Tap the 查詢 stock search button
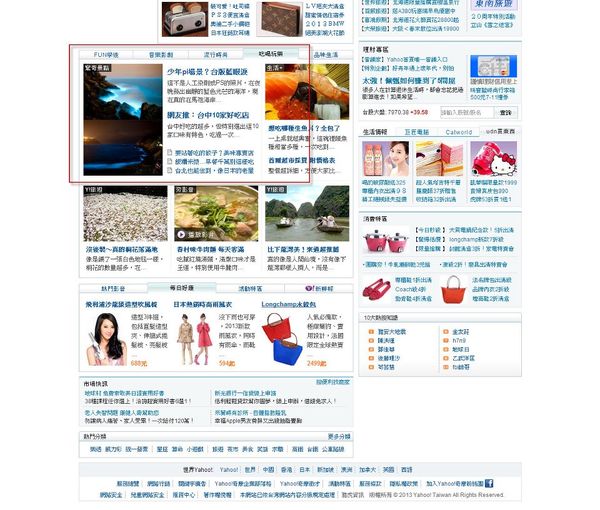The height and width of the screenshot is (510, 600). click(507, 113)
